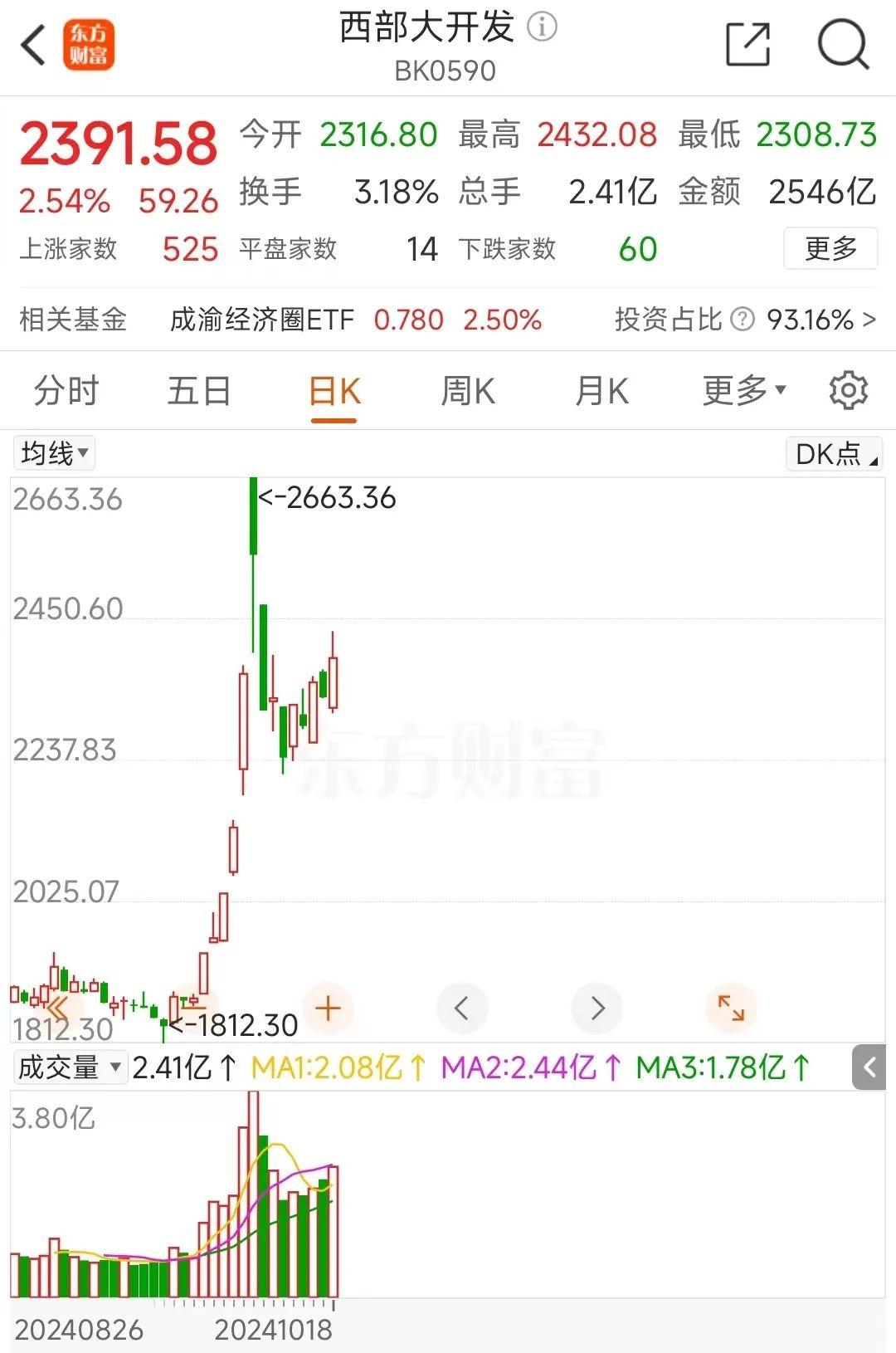Image resolution: width=896 pixels, height=1353 pixels.
Task: Expand the 更多 chart period dropdown
Action: pyautogui.click(x=743, y=391)
